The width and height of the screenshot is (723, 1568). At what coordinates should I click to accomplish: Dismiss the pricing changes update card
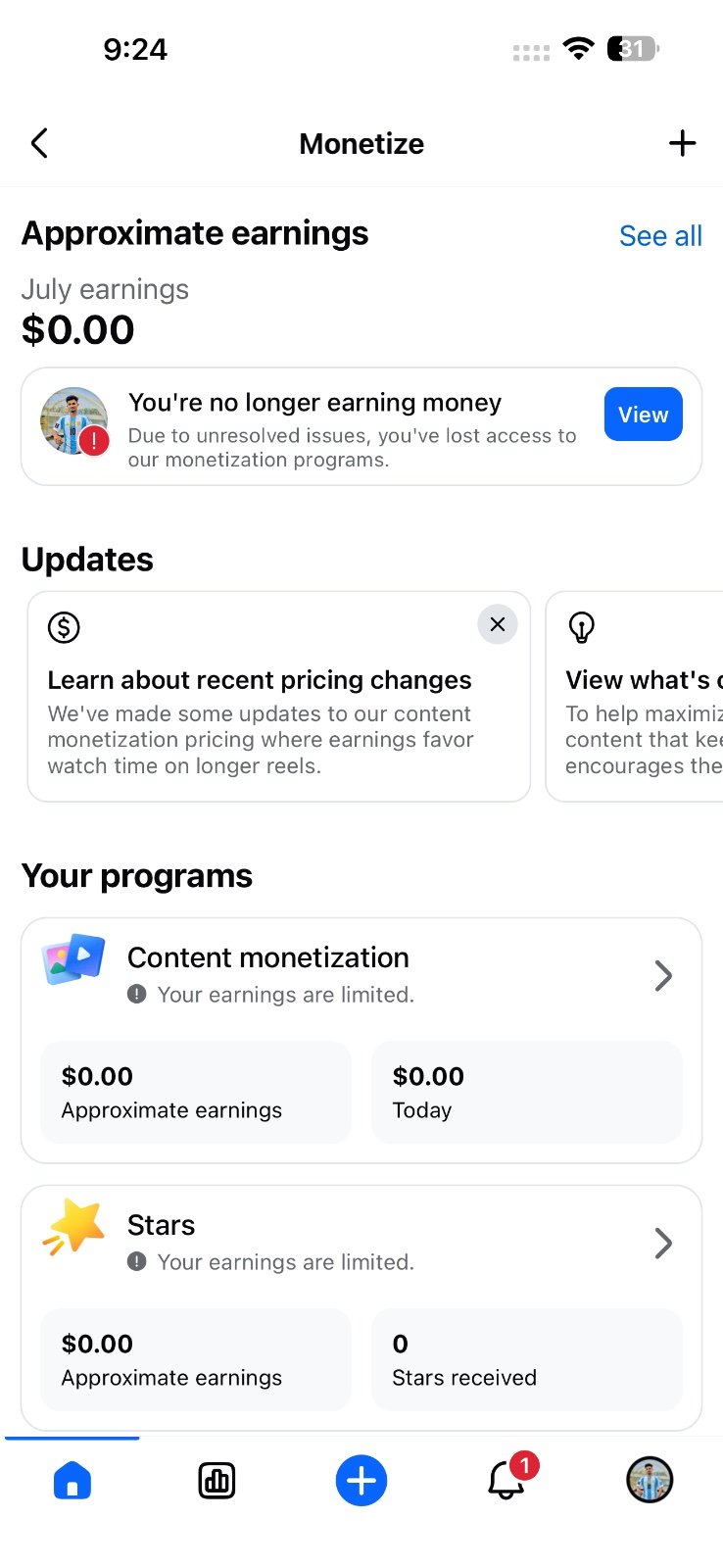[x=498, y=624]
